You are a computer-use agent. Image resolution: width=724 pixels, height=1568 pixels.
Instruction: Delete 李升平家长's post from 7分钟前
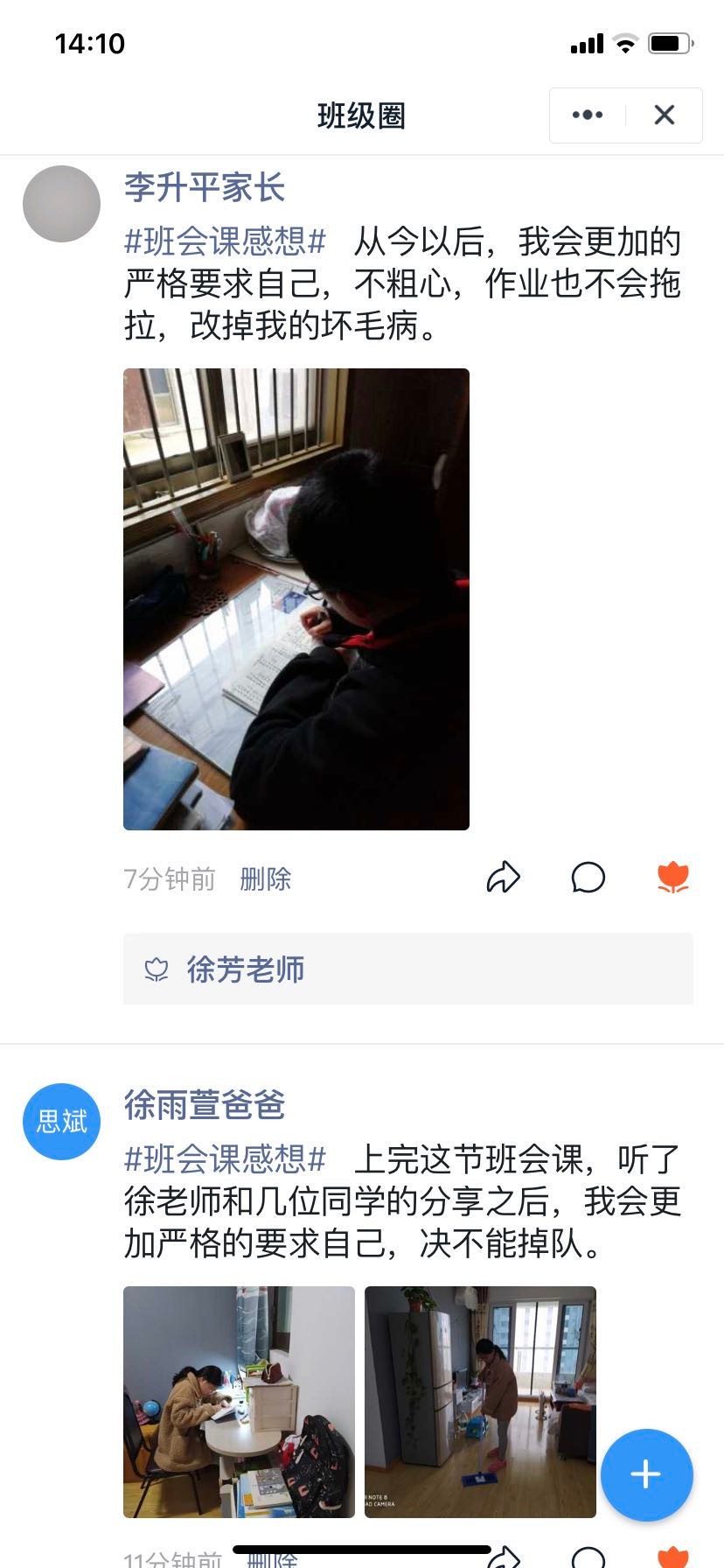[265, 878]
